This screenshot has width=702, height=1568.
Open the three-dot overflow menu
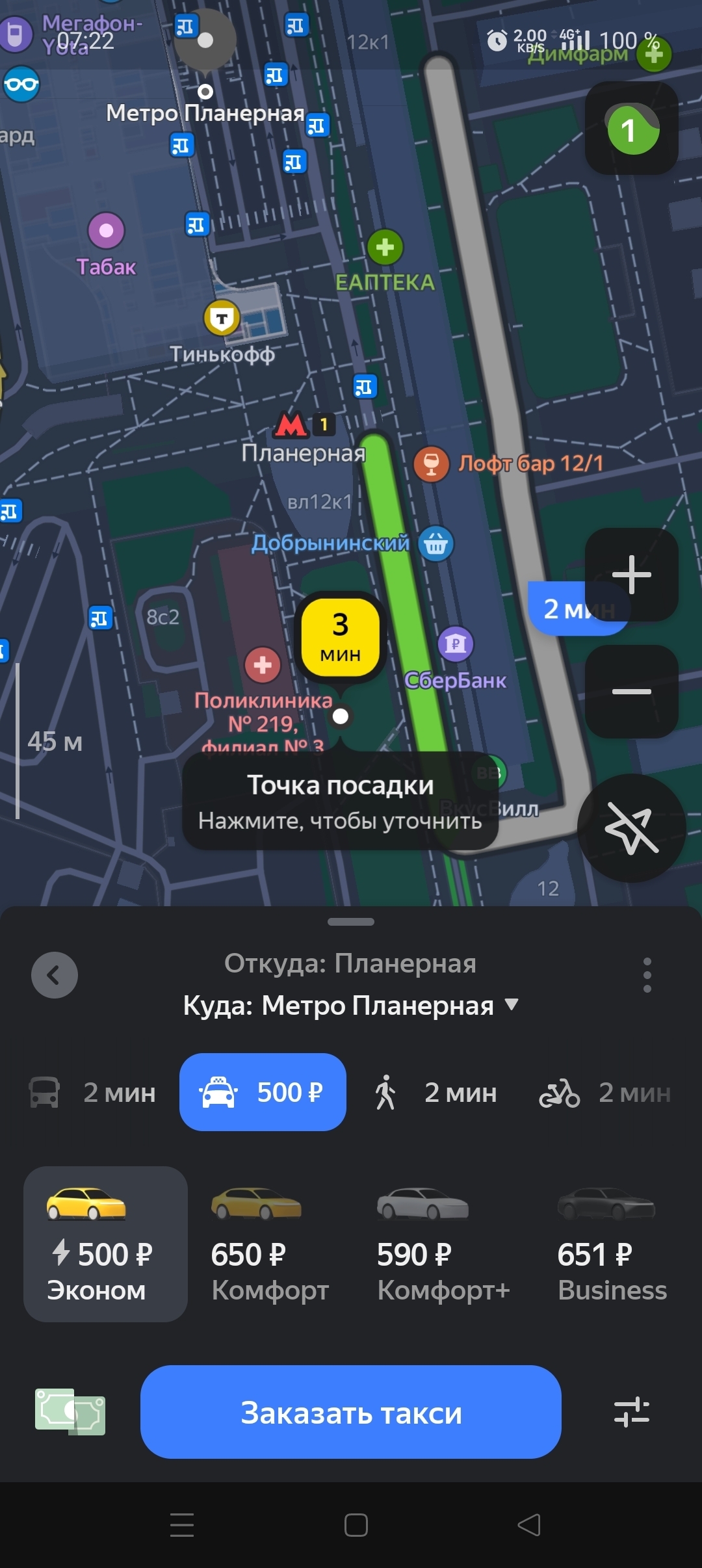647,974
